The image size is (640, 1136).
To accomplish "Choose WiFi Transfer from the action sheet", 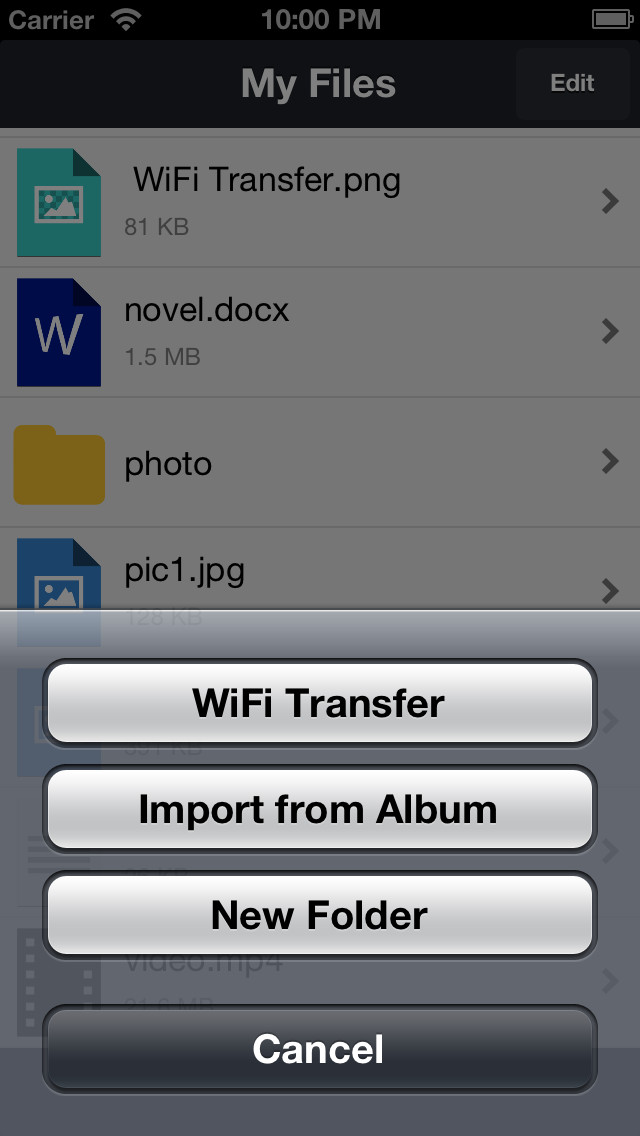I will tap(320, 703).
